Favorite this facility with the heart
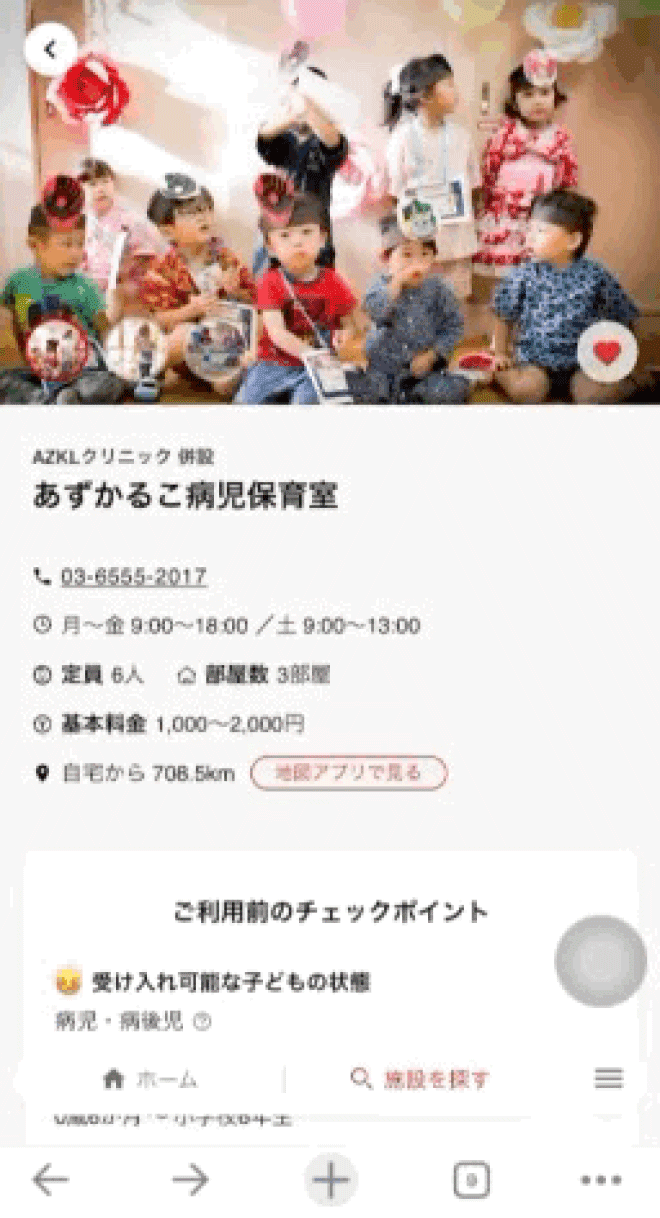This screenshot has height=1218, width=660. click(607, 352)
